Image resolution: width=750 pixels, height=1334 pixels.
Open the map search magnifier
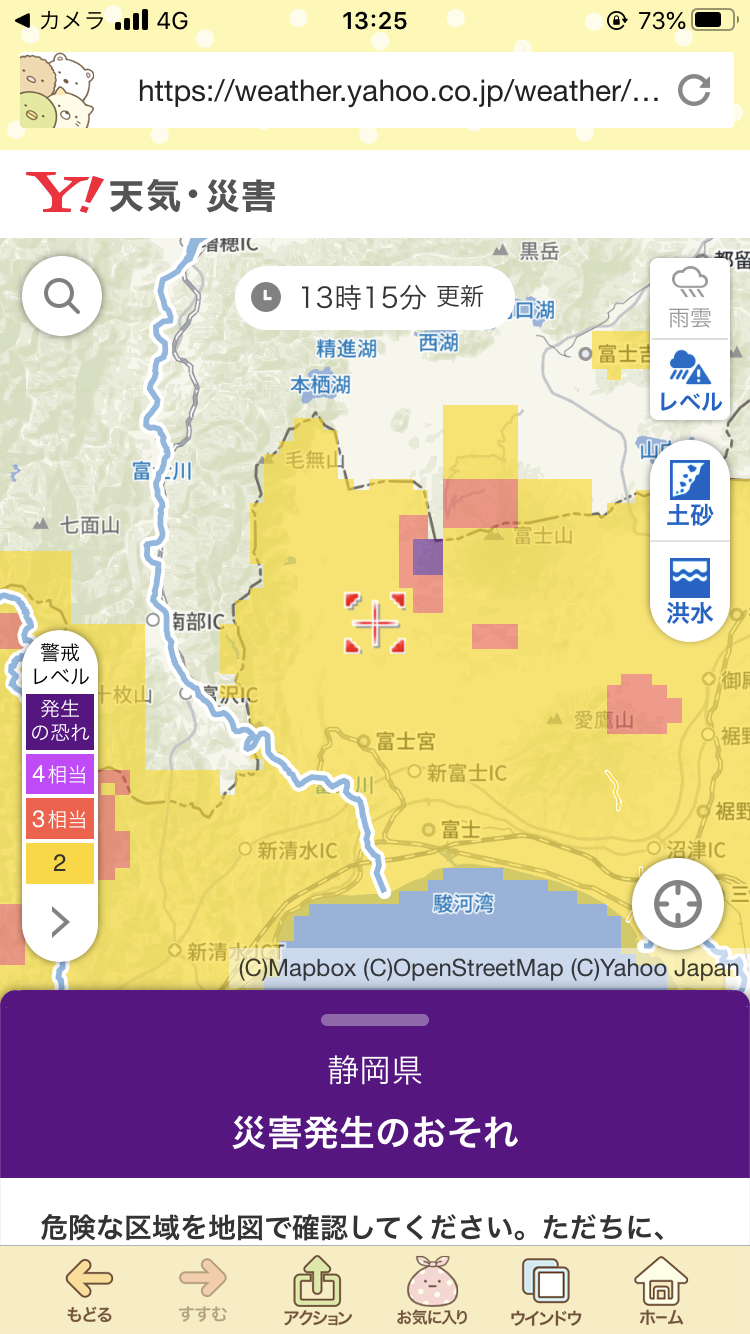(62, 296)
